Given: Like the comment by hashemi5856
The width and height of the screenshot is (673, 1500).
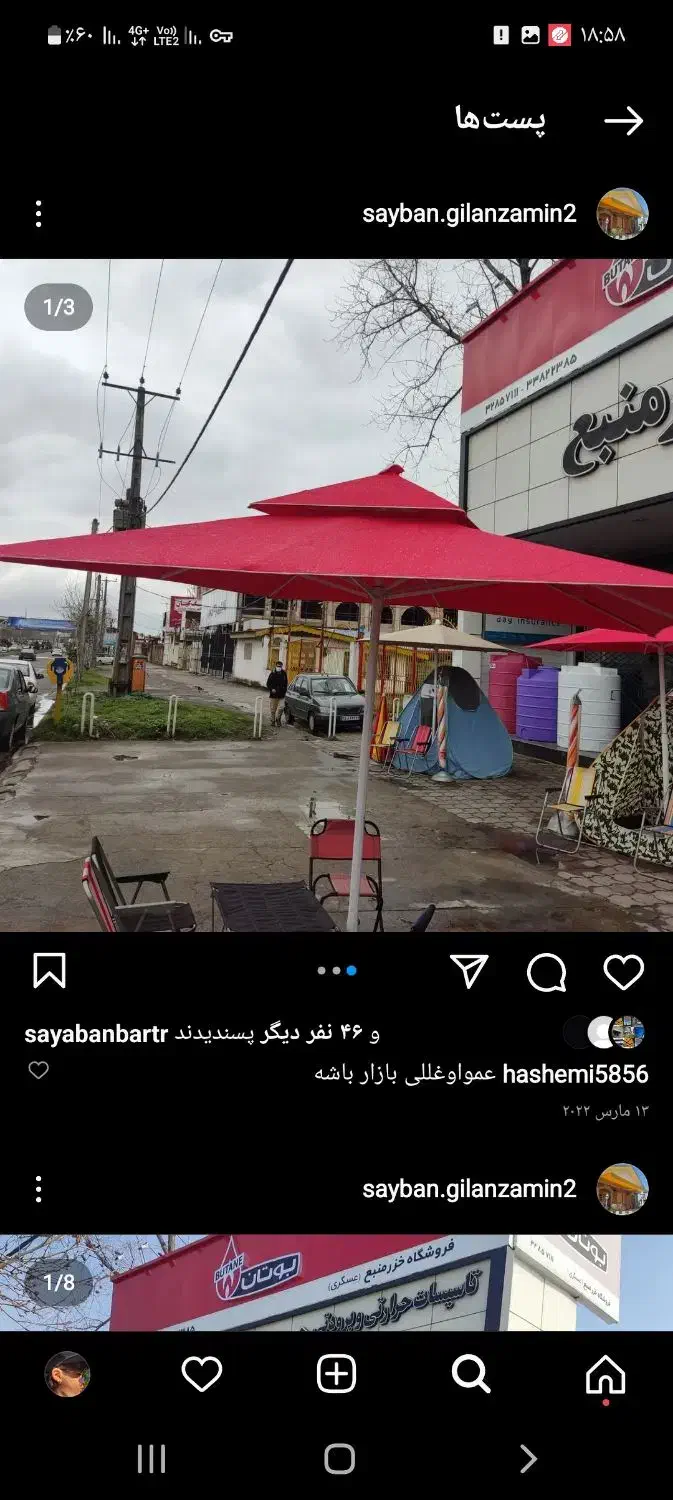Looking at the screenshot, I should pyautogui.click(x=38, y=1070).
